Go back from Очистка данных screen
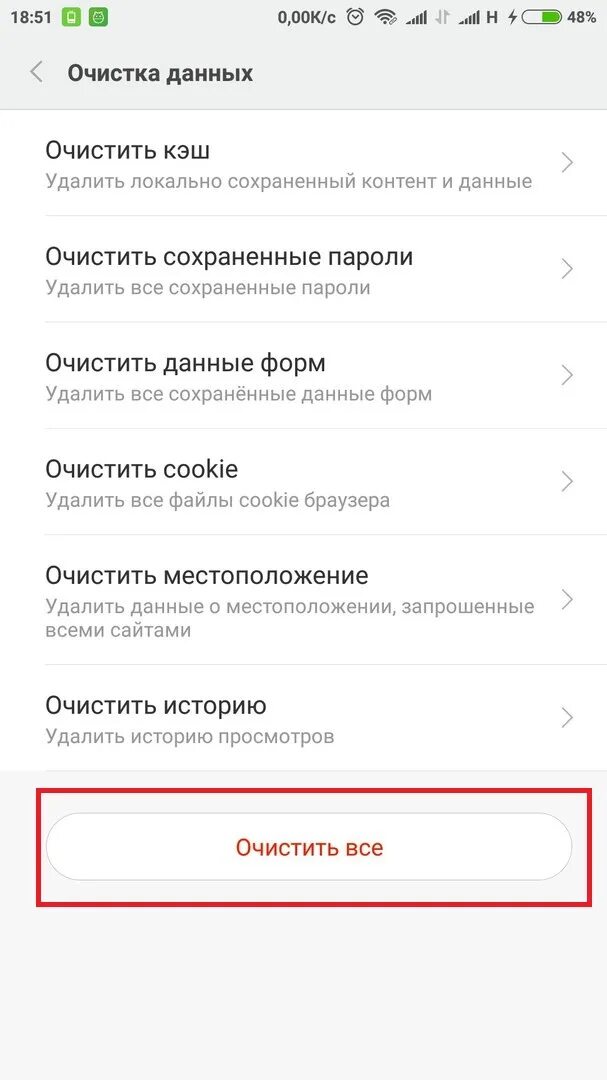This screenshot has height=1080, width=607. pos(37,72)
